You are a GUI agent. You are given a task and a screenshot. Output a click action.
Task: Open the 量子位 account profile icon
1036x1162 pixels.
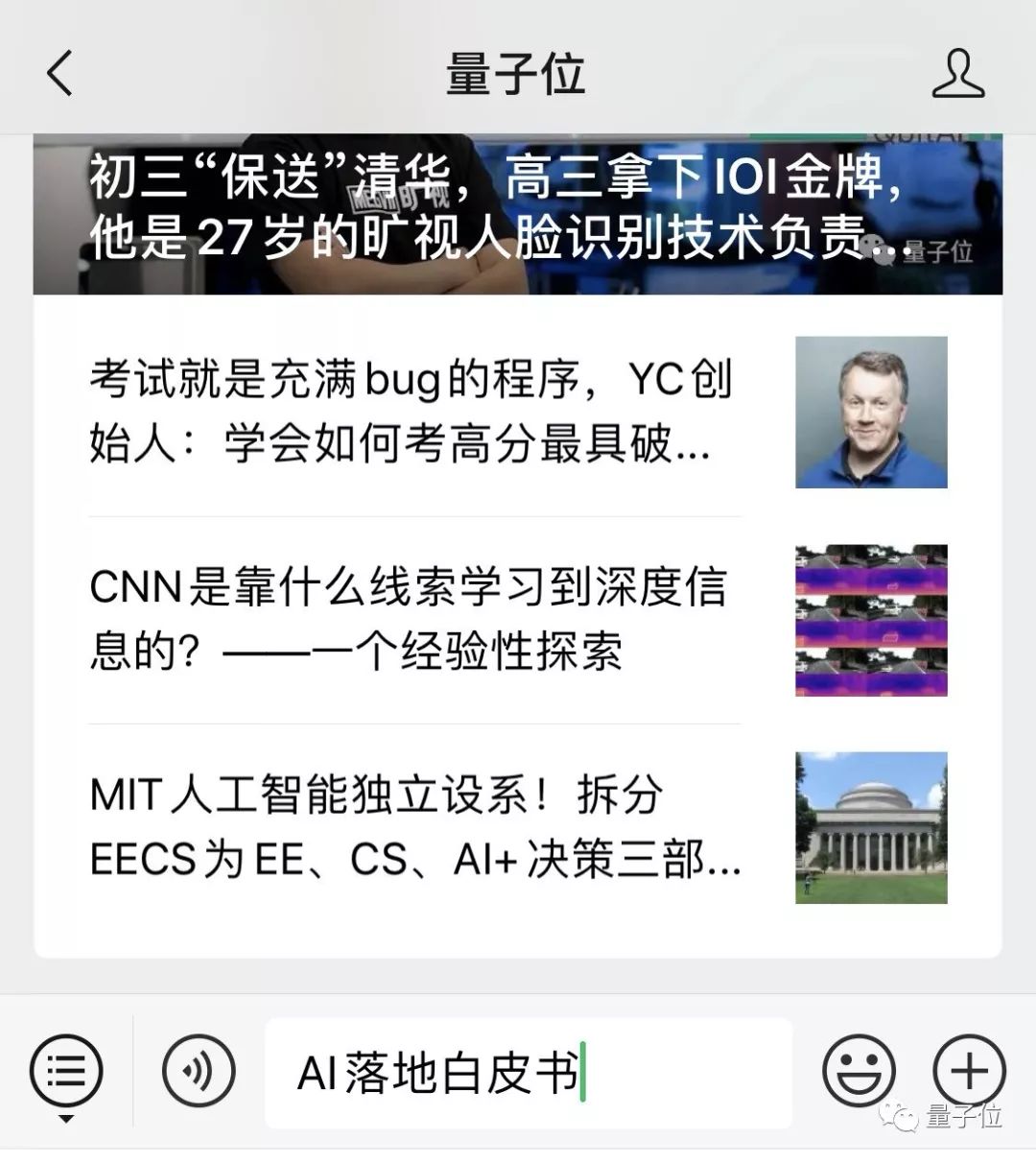[957, 74]
